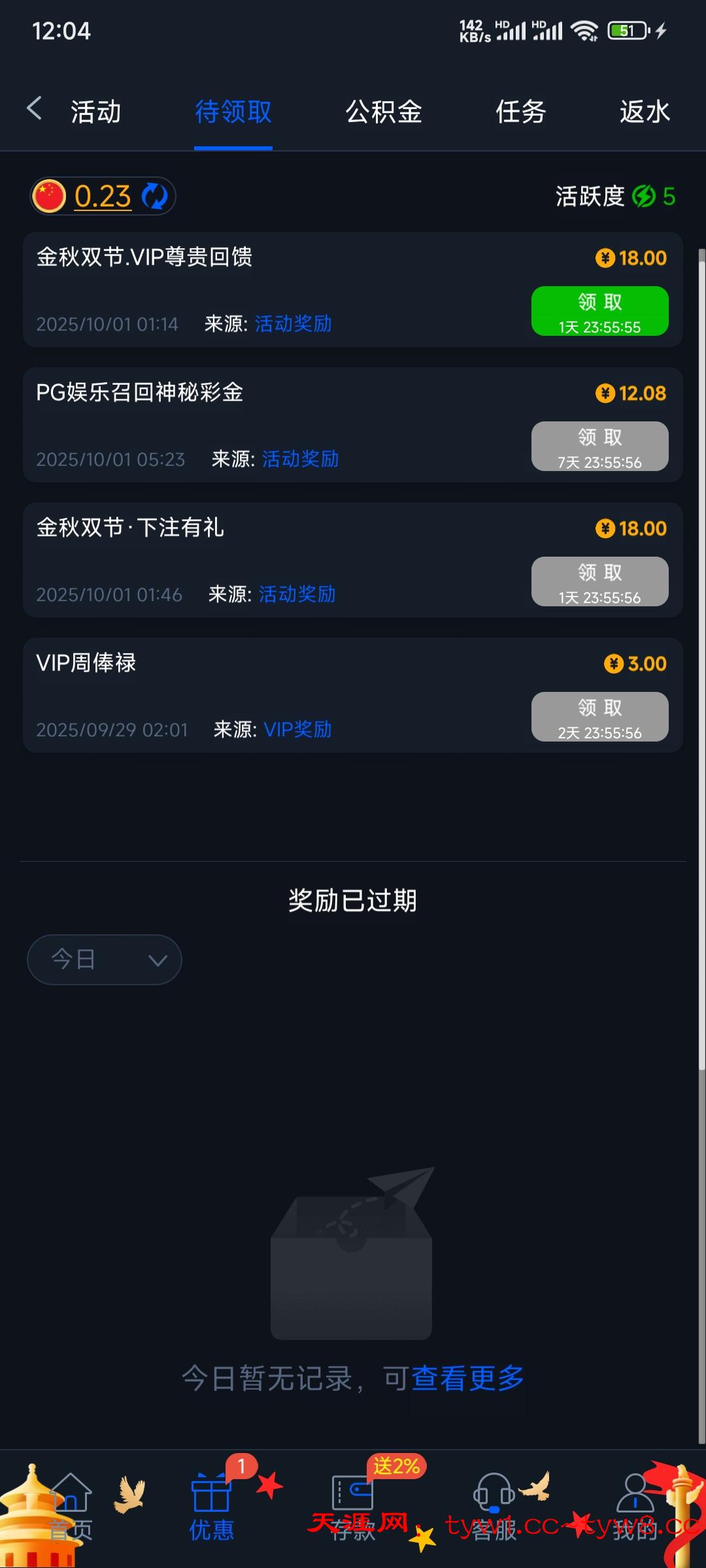Image resolution: width=706 pixels, height=1568 pixels.
Task: Expand the 今日 date dropdown
Action: pos(105,960)
